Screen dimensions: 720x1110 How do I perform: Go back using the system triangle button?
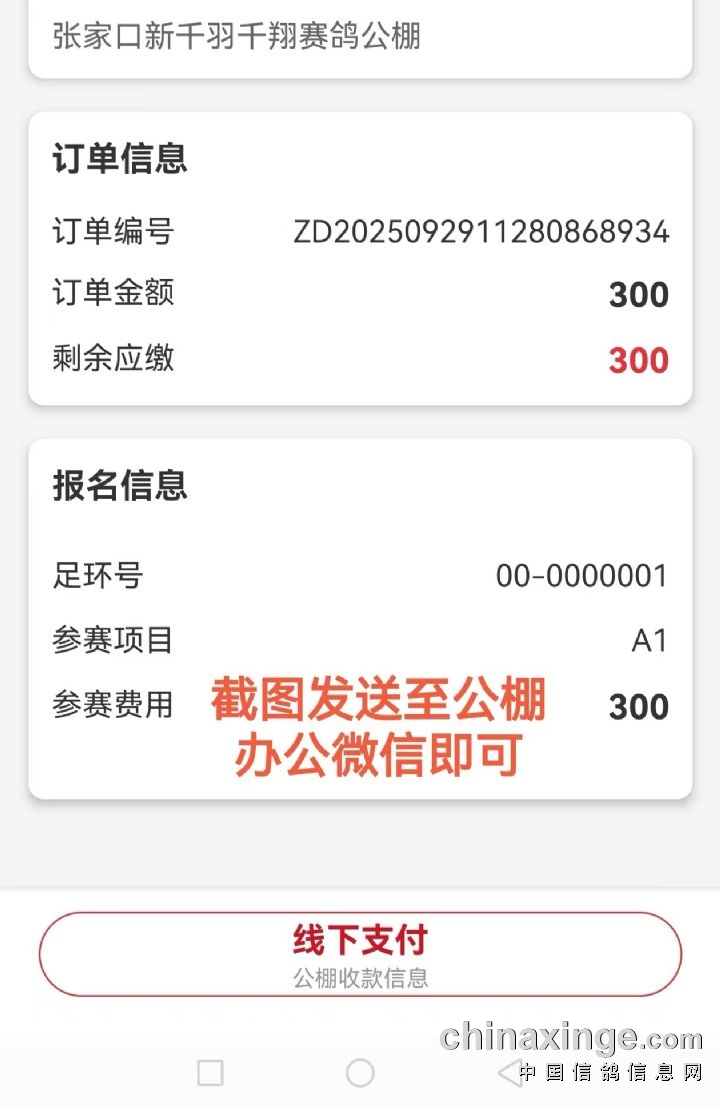509,1073
